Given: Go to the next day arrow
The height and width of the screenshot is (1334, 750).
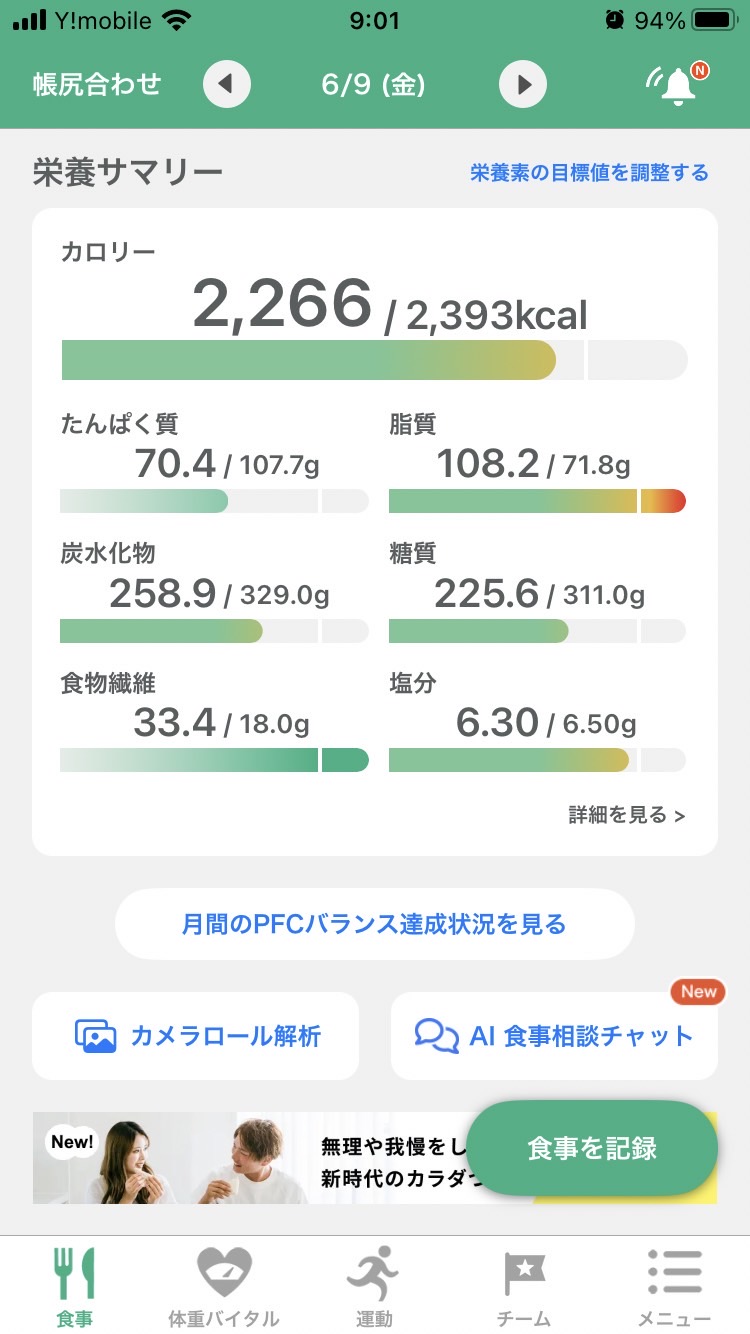Looking at the screenshot, I should click(523, 84).
